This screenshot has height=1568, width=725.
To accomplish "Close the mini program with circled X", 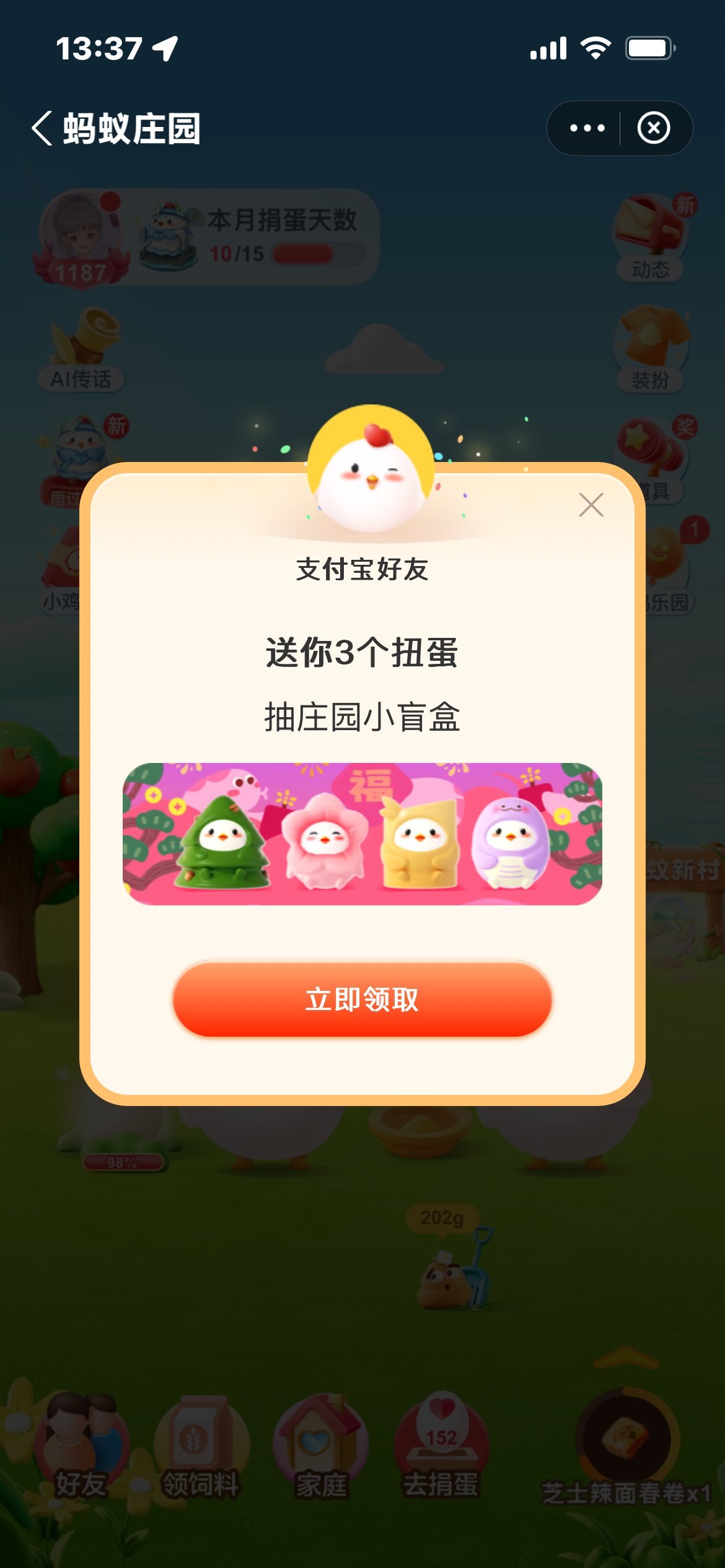I will coord(654,128).
